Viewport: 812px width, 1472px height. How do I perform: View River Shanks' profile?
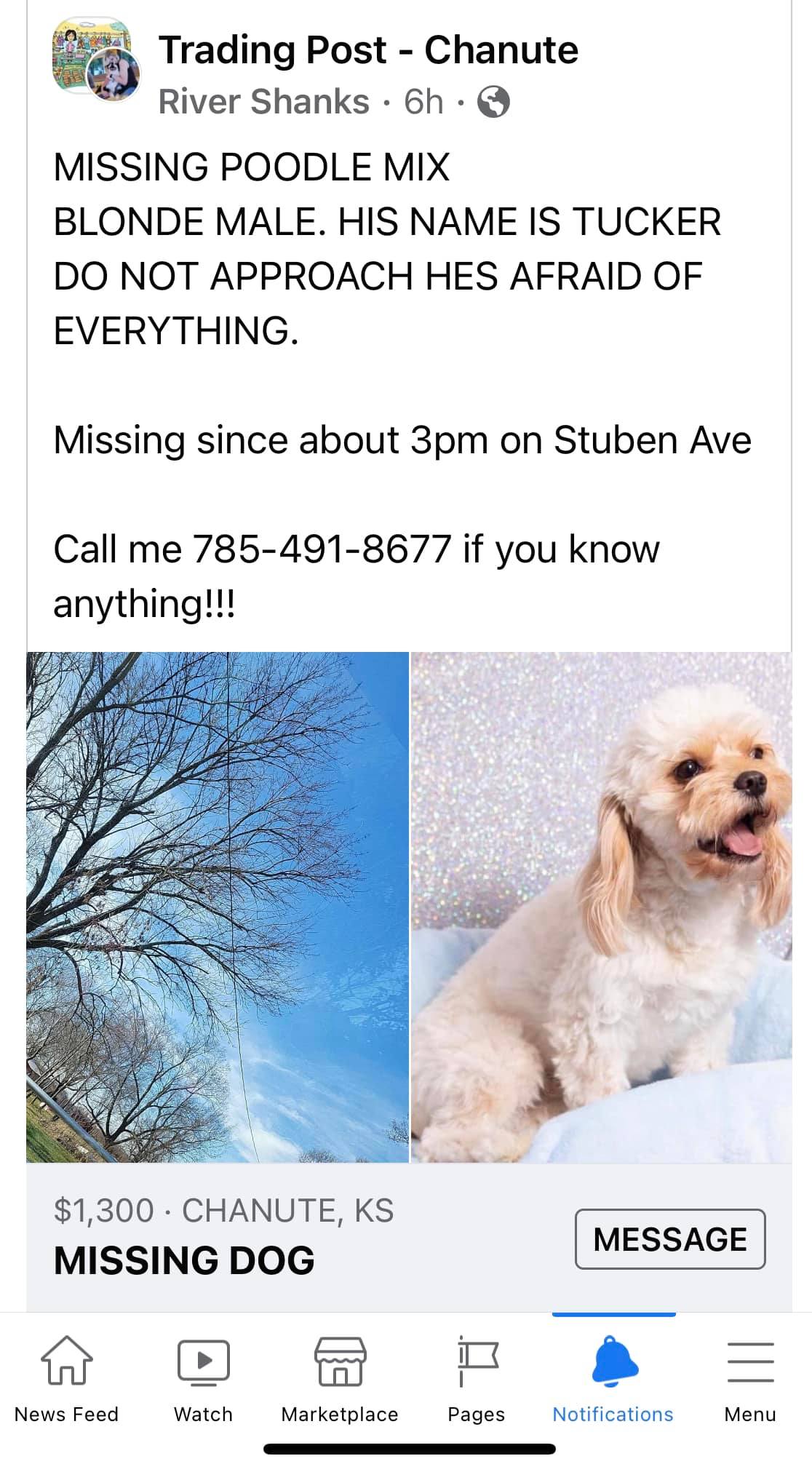click(x=263, y=101)
